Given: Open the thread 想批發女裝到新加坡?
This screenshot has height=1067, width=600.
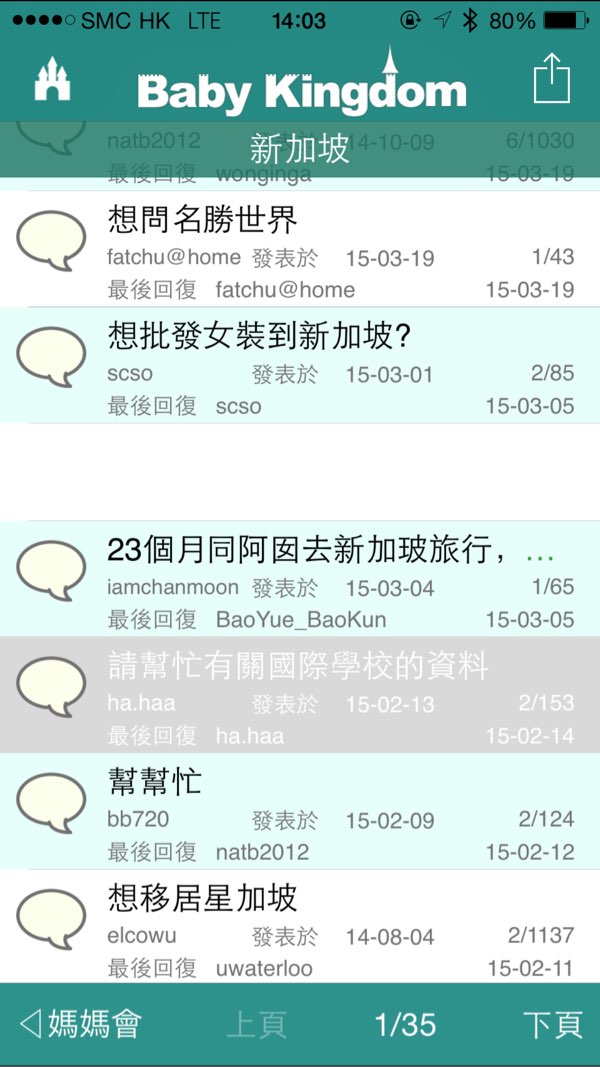Looking at the screenshot, I should tap(300, 365).
